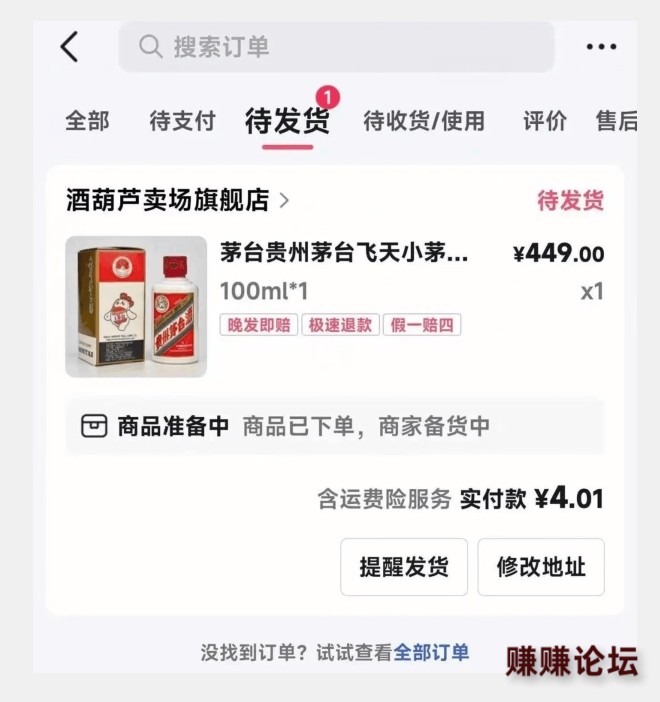
Task: Open the 待收货/使用 tab
Action: point(424,121)
